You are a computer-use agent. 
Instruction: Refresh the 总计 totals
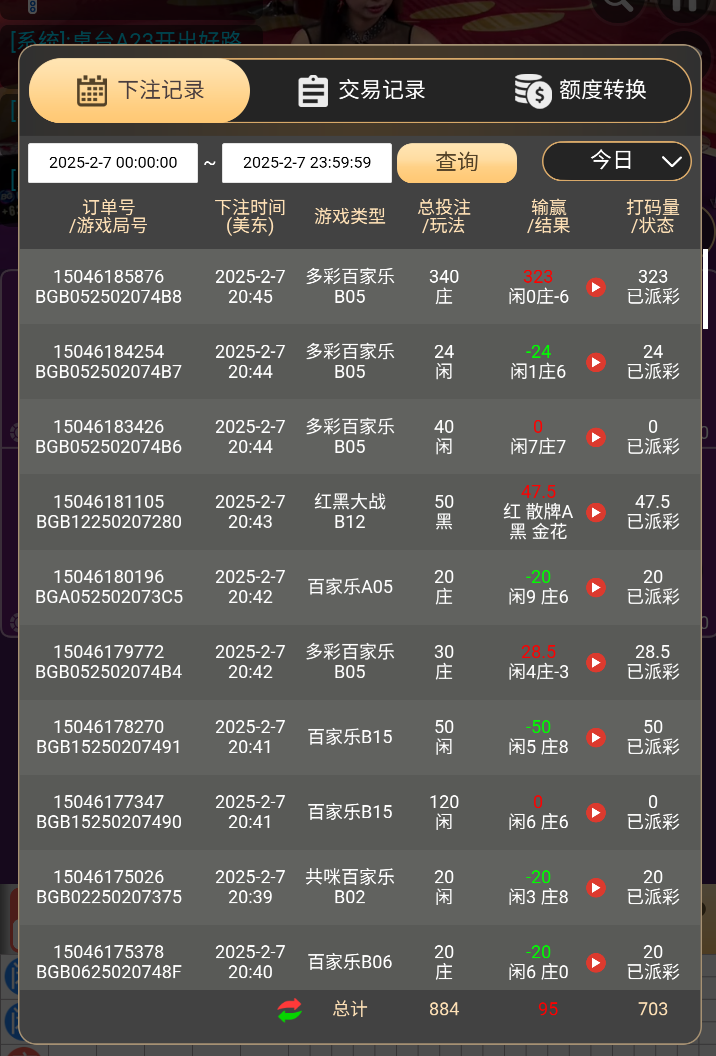click(x=290, y=1010)
